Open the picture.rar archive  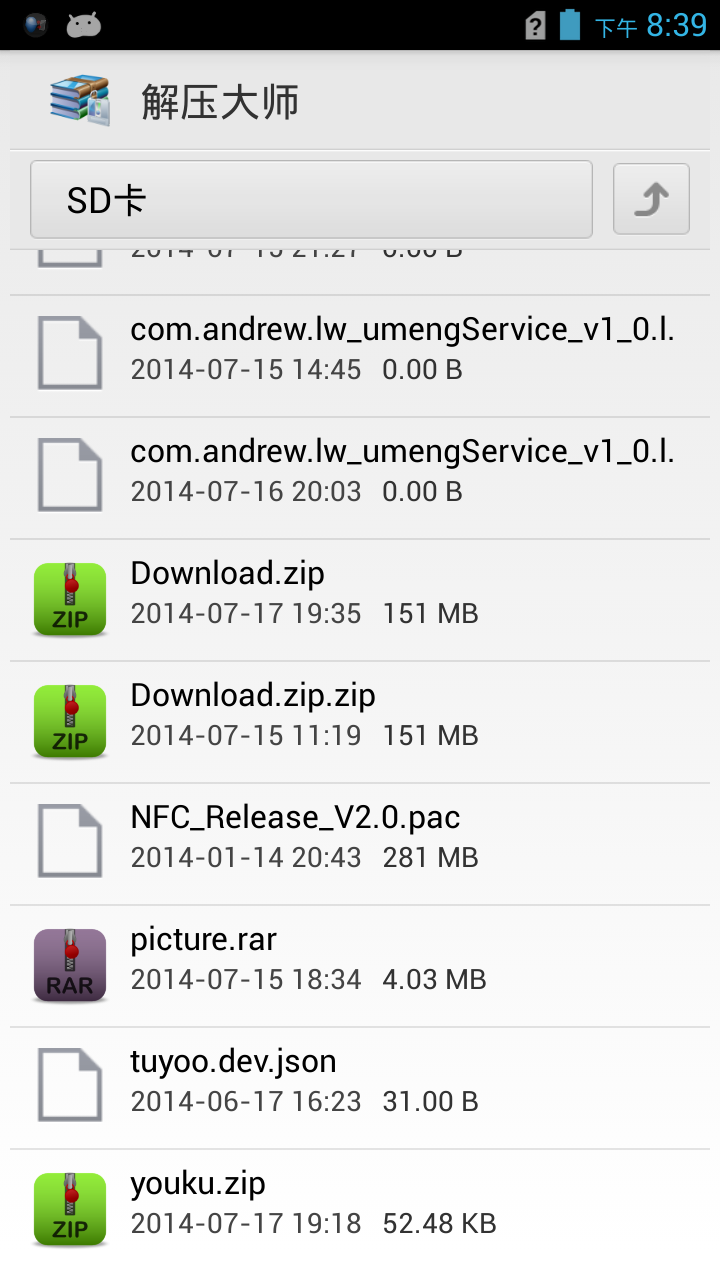pos(360,965)
